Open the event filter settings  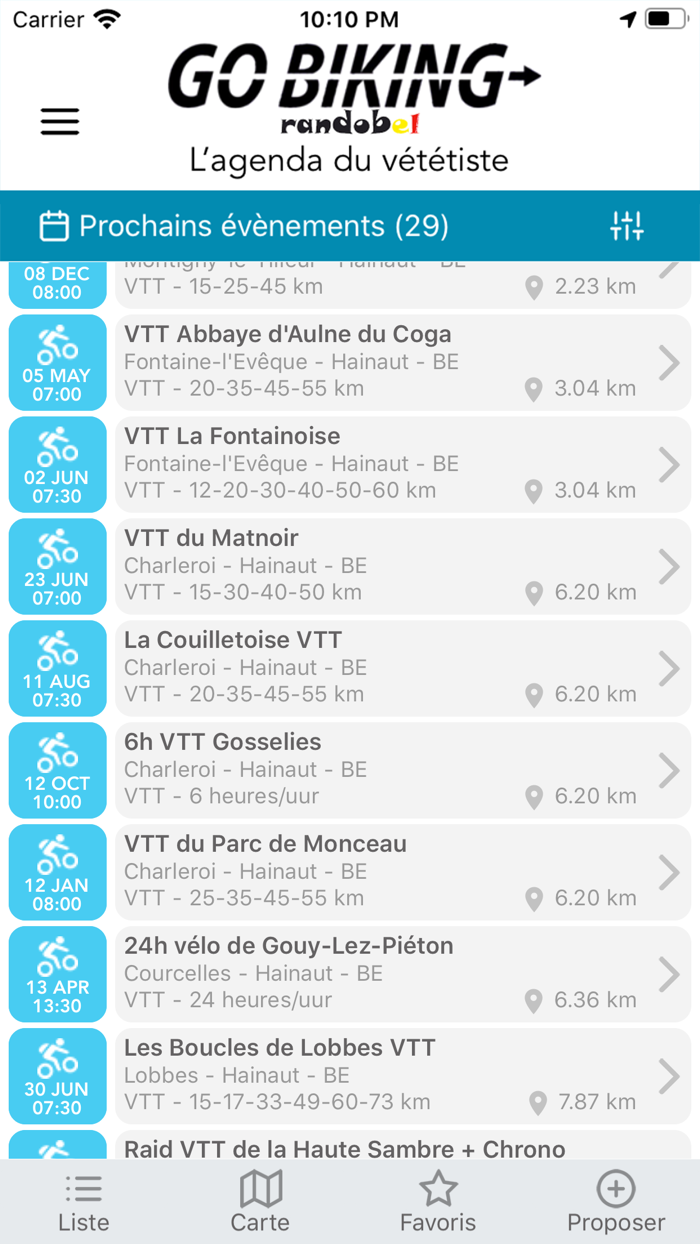(x=627, y=226)
